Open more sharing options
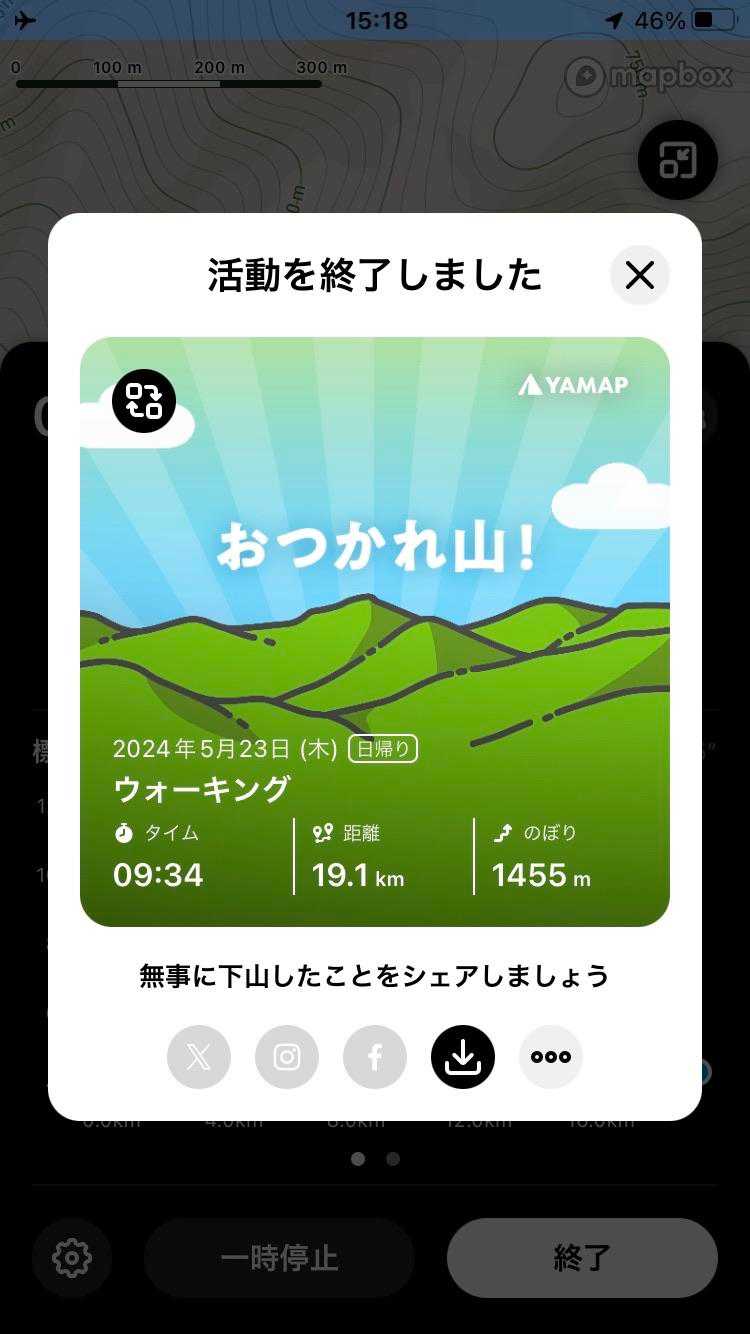Image resolution: width=750 pixels, height=1334 pixels. pos(551,1057)
